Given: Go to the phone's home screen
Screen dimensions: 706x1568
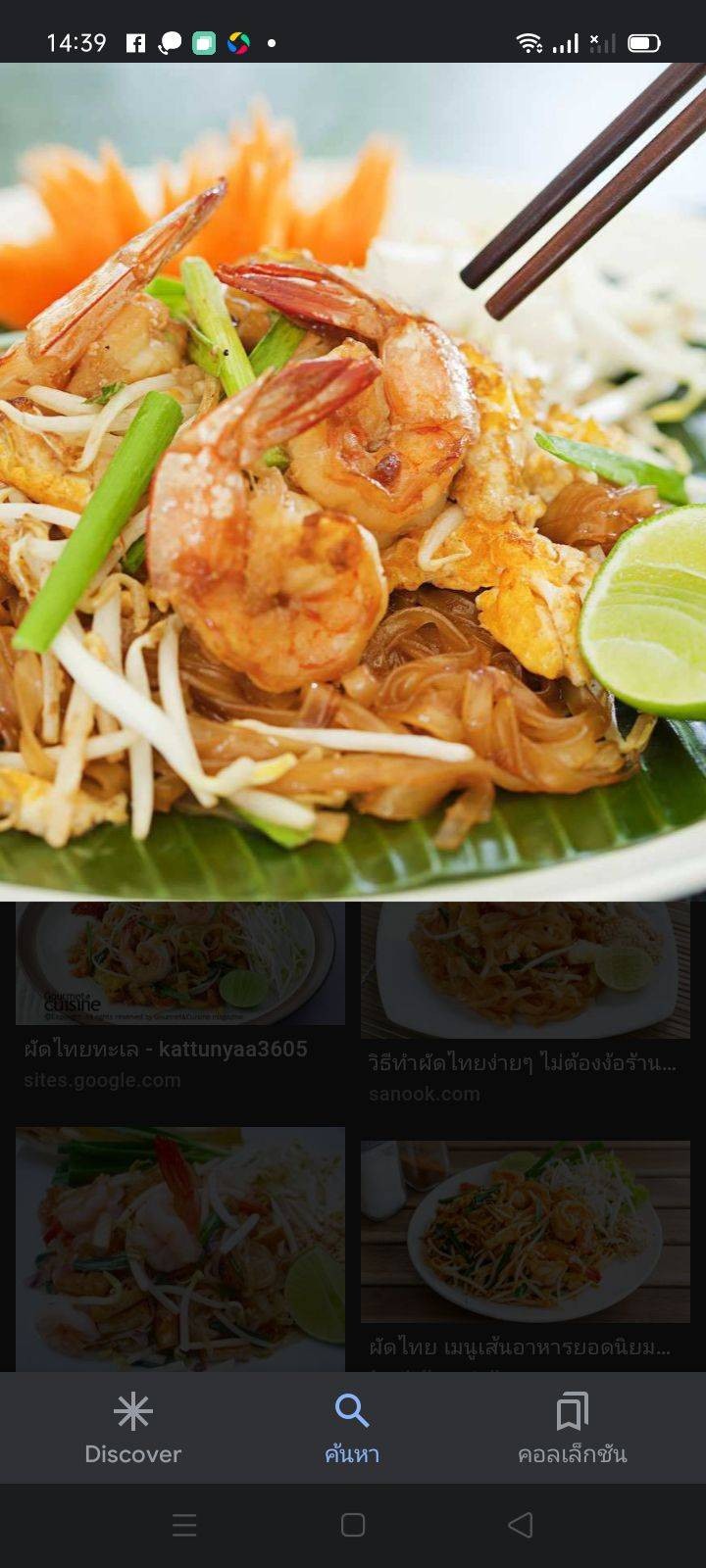Looking at the screenshot, I should [x=353, y=1525].
